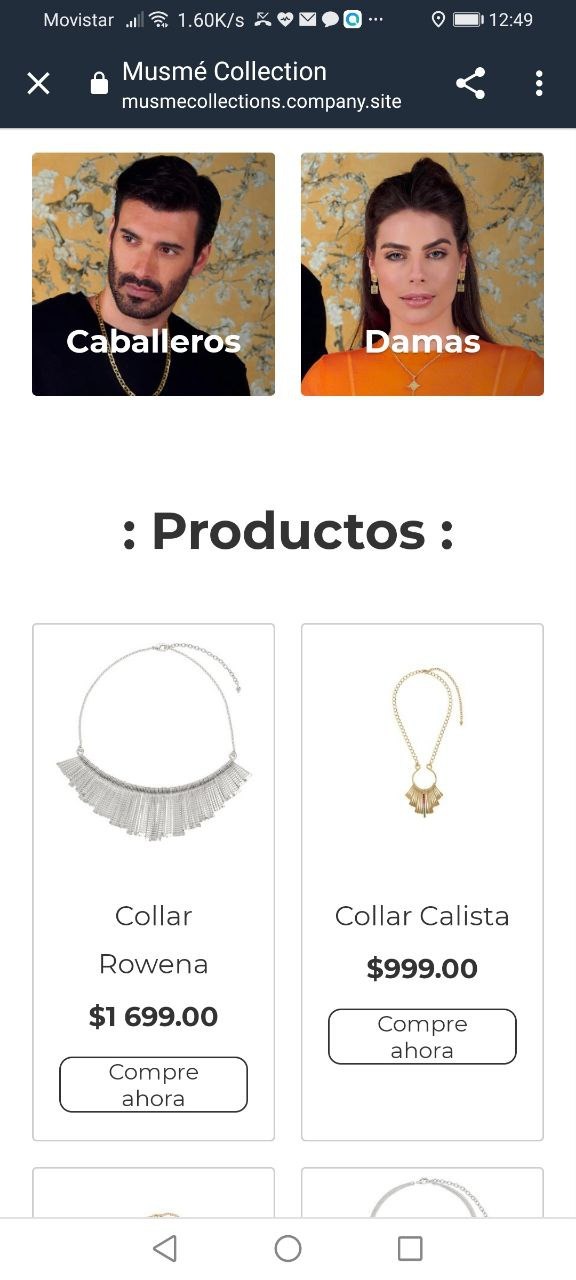The width and height of the screenshot is (576, 1280).
Task: View the Collar Rowena necklace image
Action: coord(153,742)
